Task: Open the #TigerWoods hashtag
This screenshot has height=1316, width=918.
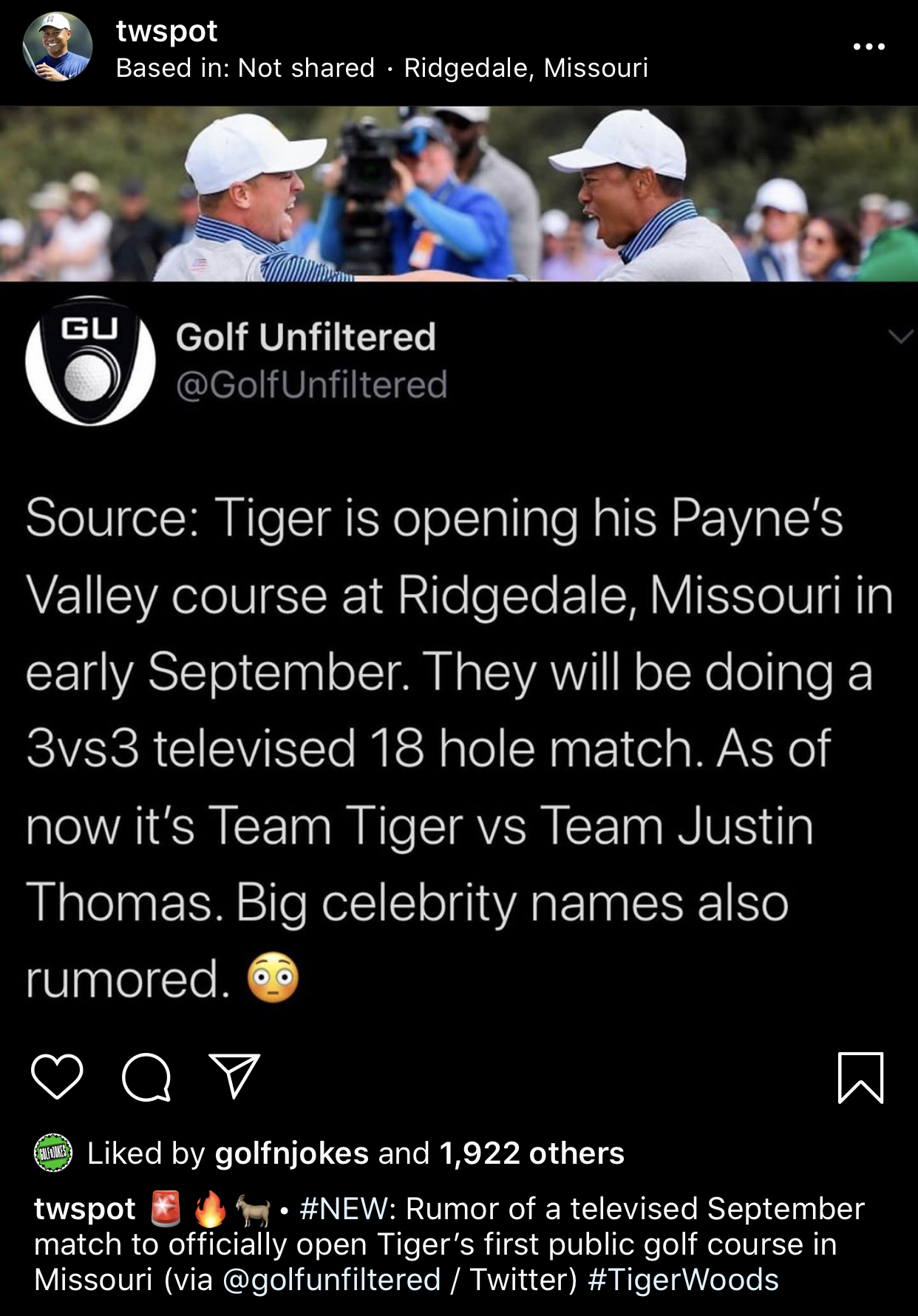Action: (683, 1280)
